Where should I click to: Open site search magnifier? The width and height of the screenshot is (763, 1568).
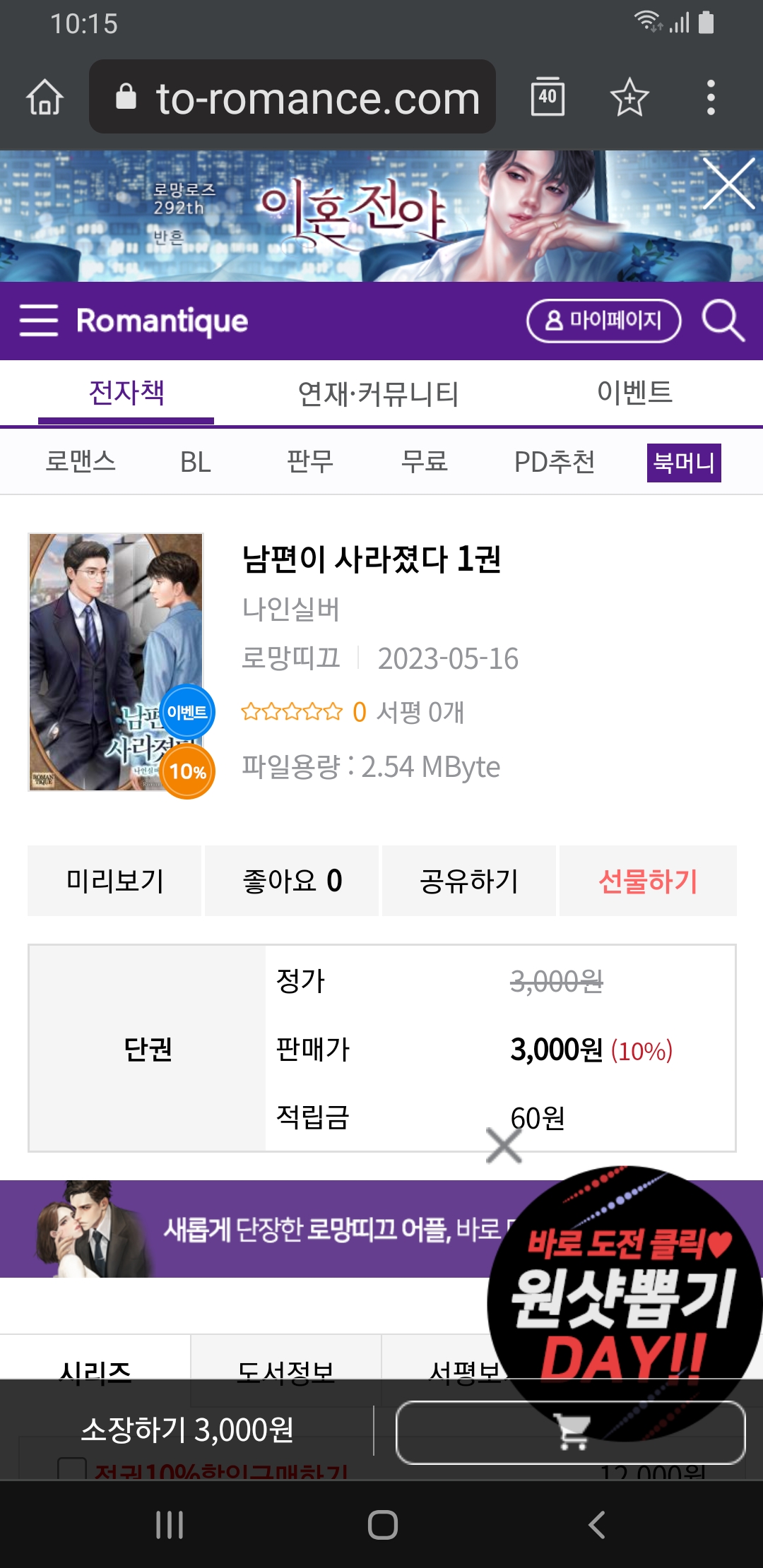click(723, 321)
